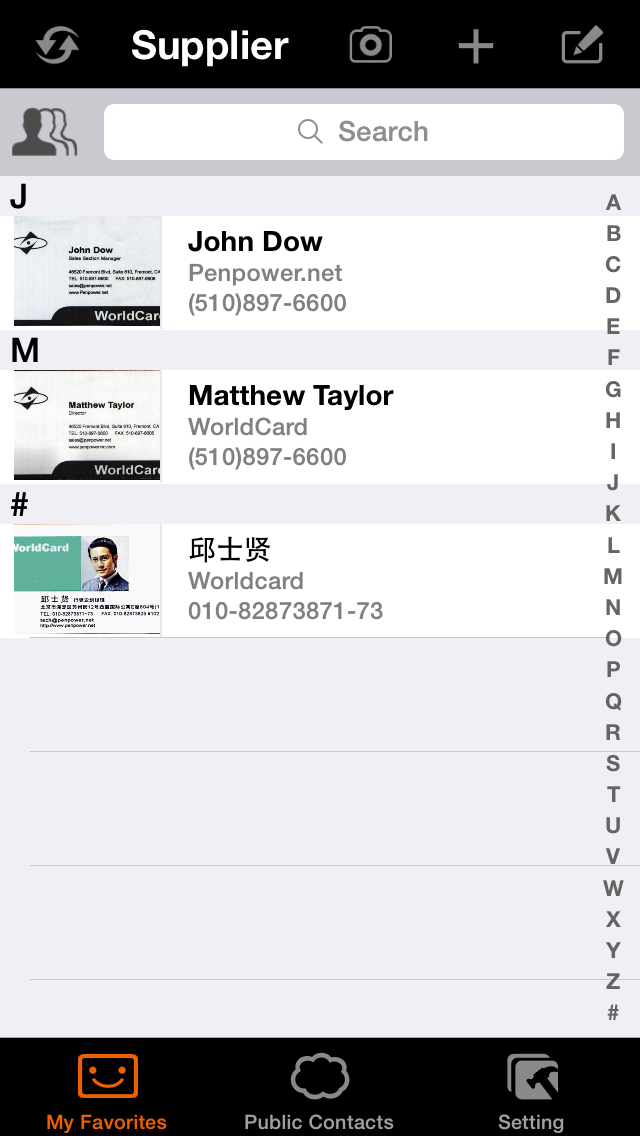640x1136 pixels.
Task: Jump to letter J in the index
Action: tap(613, 483)
